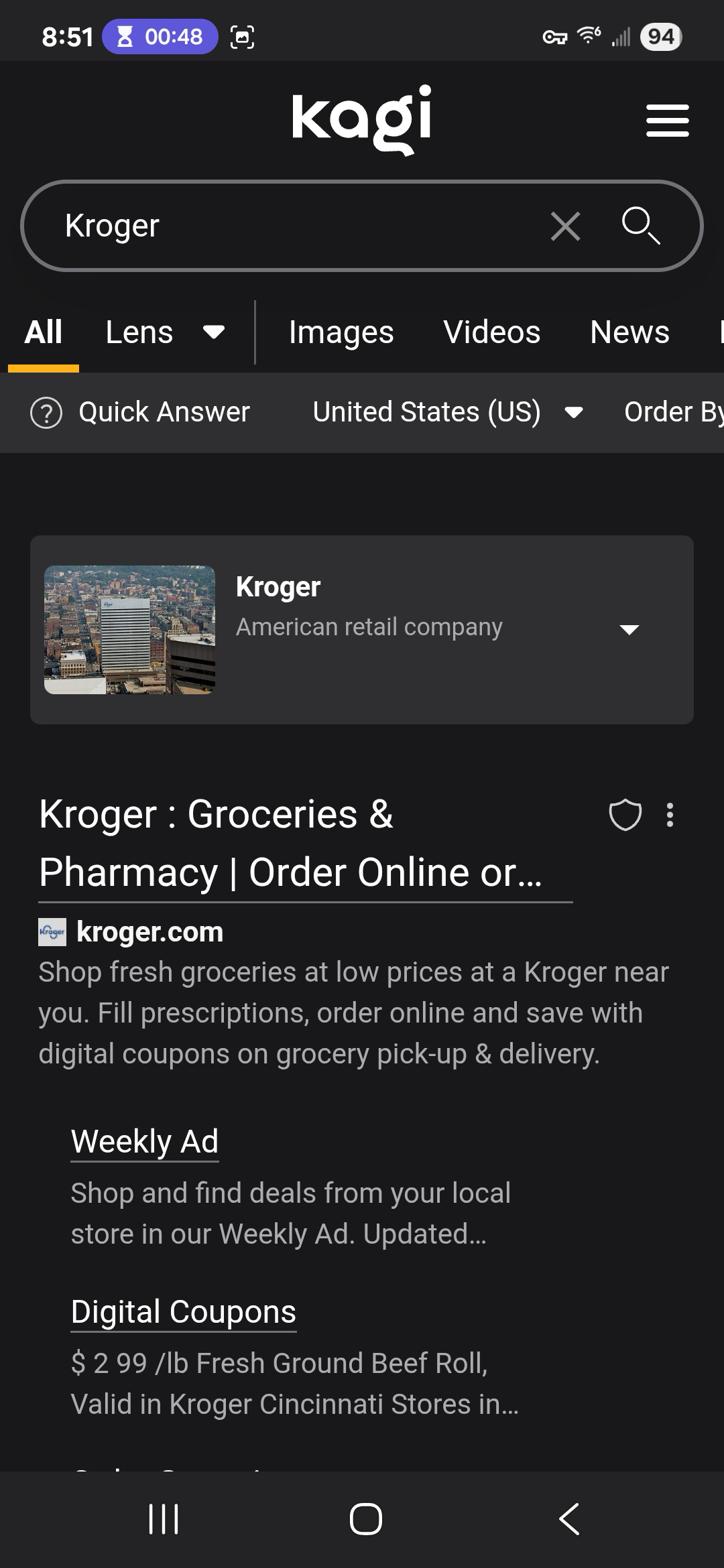Go to the Kagi homepage logo
The width and height of the screenshot is (724, 1568).
(361, 119)
